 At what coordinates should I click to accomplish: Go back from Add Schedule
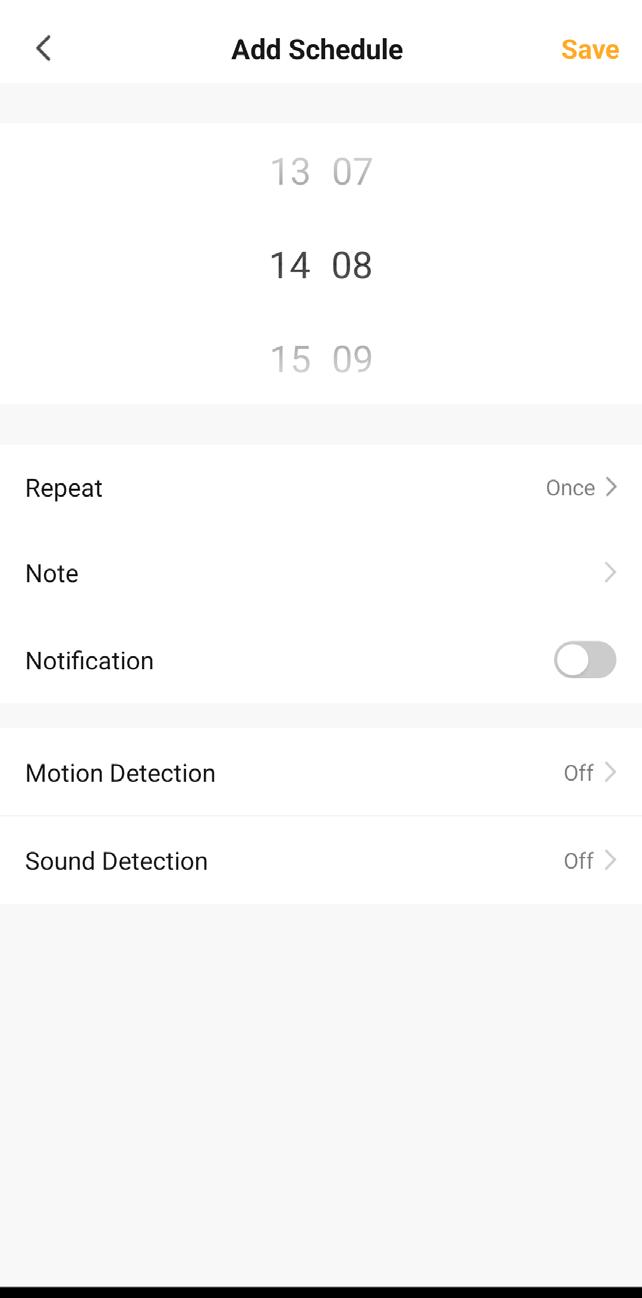[x=43, y=48]
